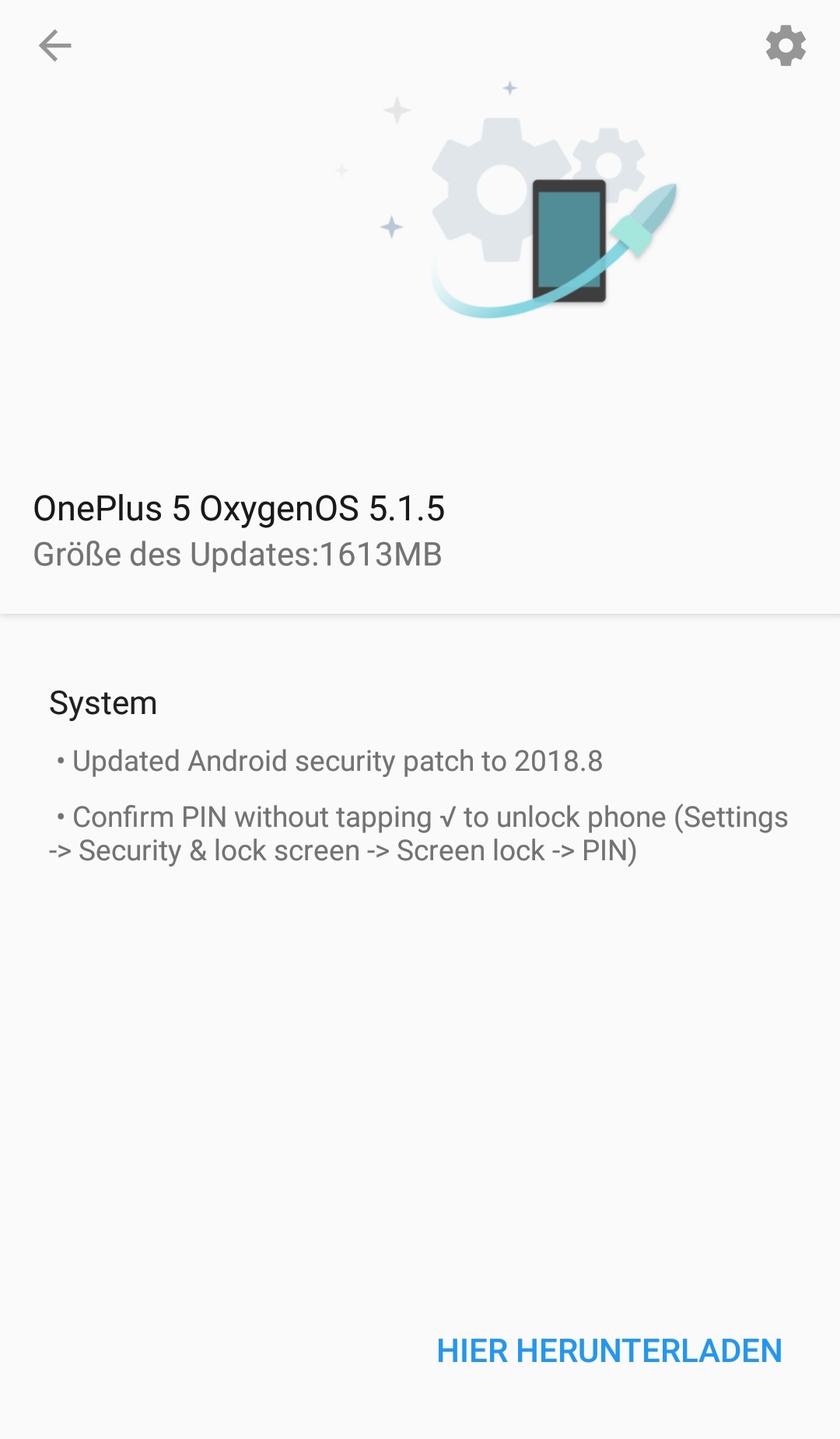Tap HIER HERUNTERLADEN to download update
Image resolution: width=840 pixels, height=1439 pixels.
609,1351
